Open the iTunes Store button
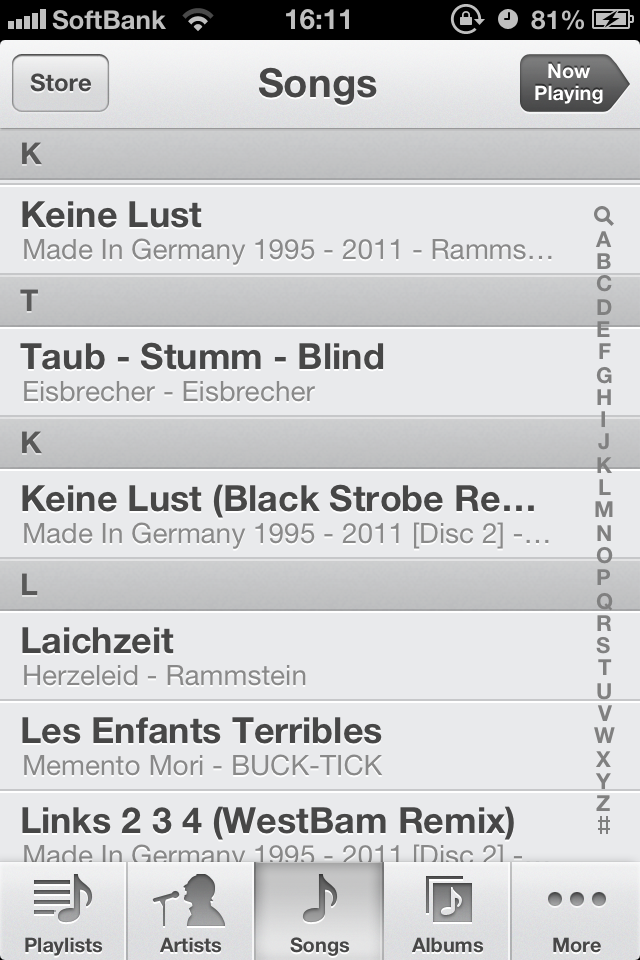 pos(60,83)
